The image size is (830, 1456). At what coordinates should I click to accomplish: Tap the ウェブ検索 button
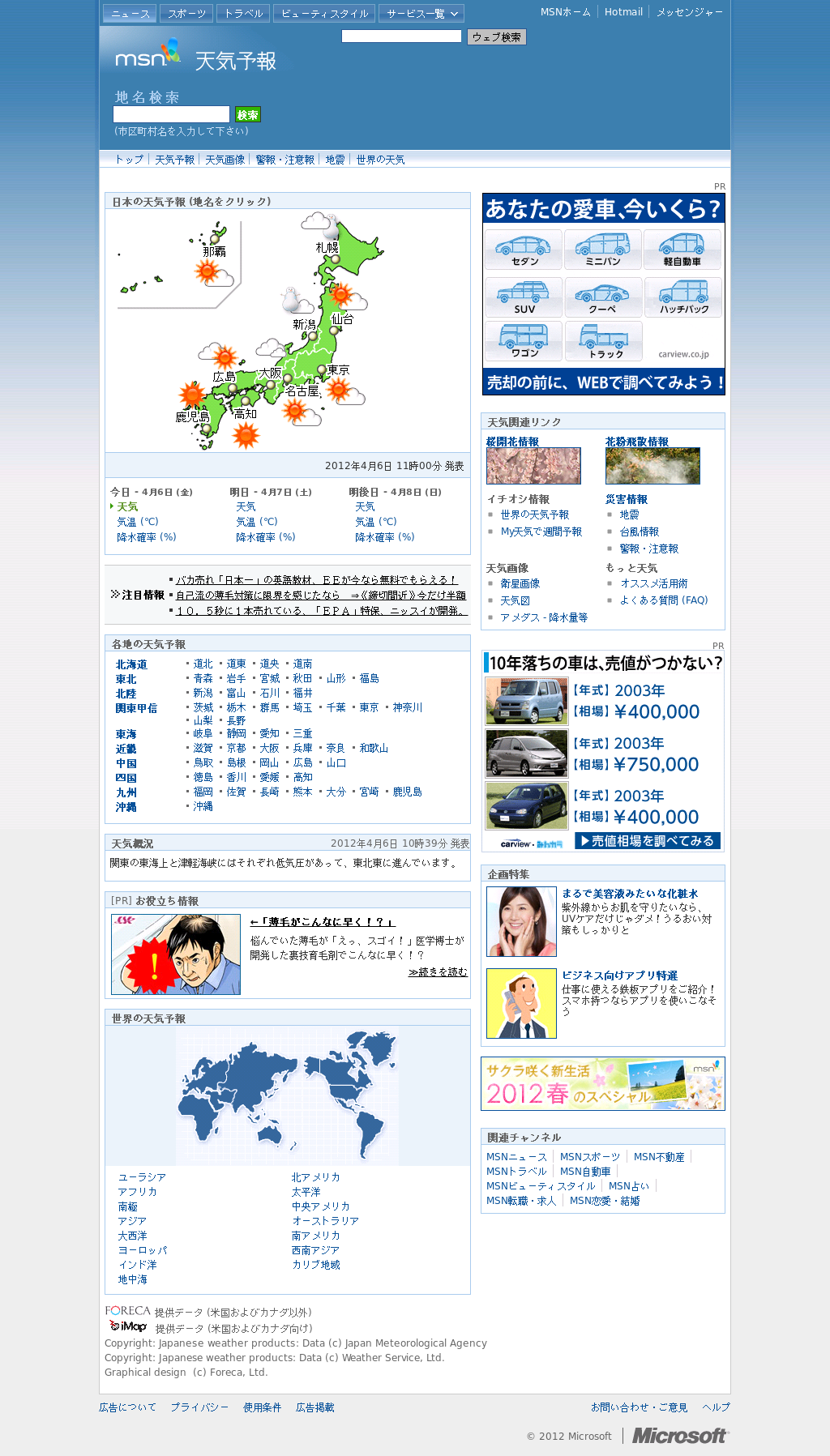tap(496, 37)
